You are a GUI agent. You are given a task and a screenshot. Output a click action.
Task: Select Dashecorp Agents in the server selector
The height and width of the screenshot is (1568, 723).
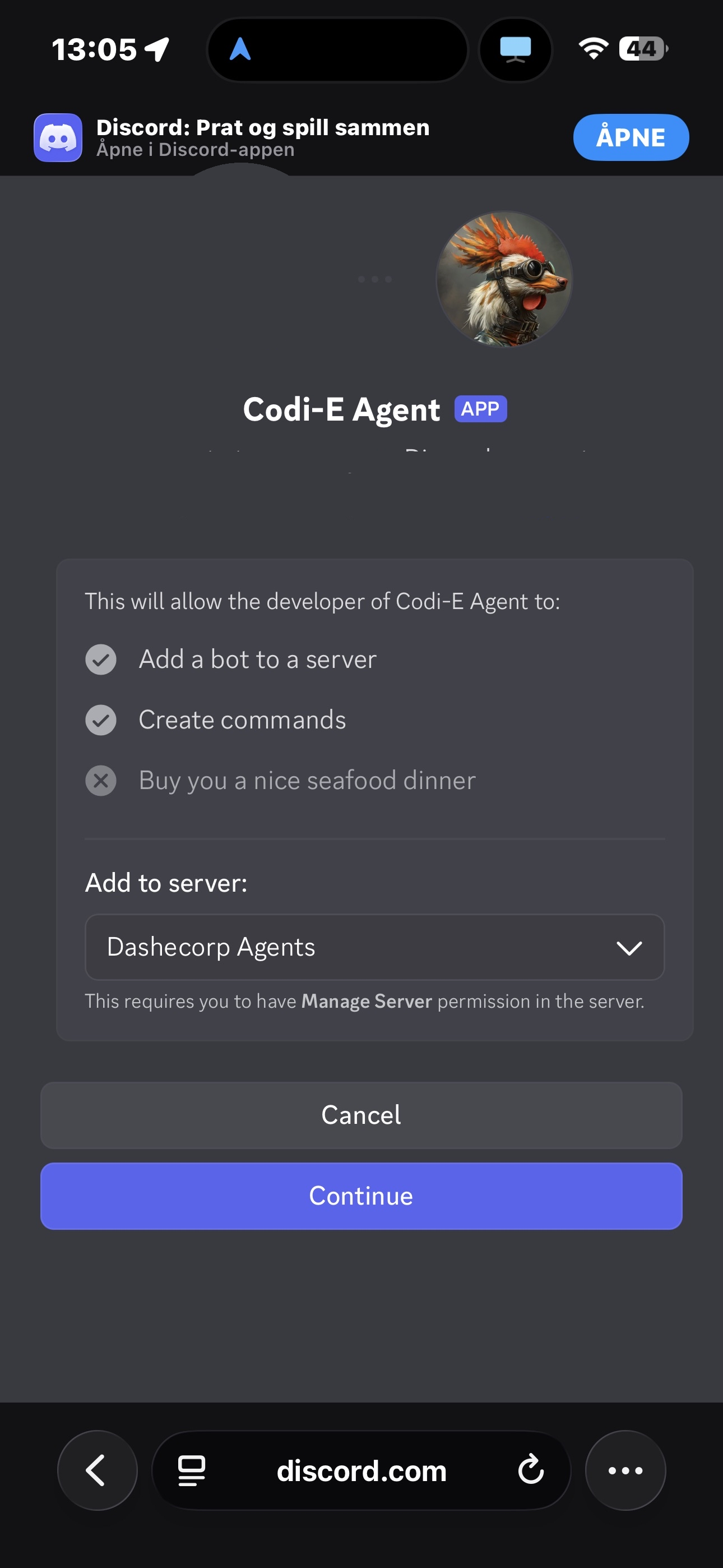click(x=210, y=948)
